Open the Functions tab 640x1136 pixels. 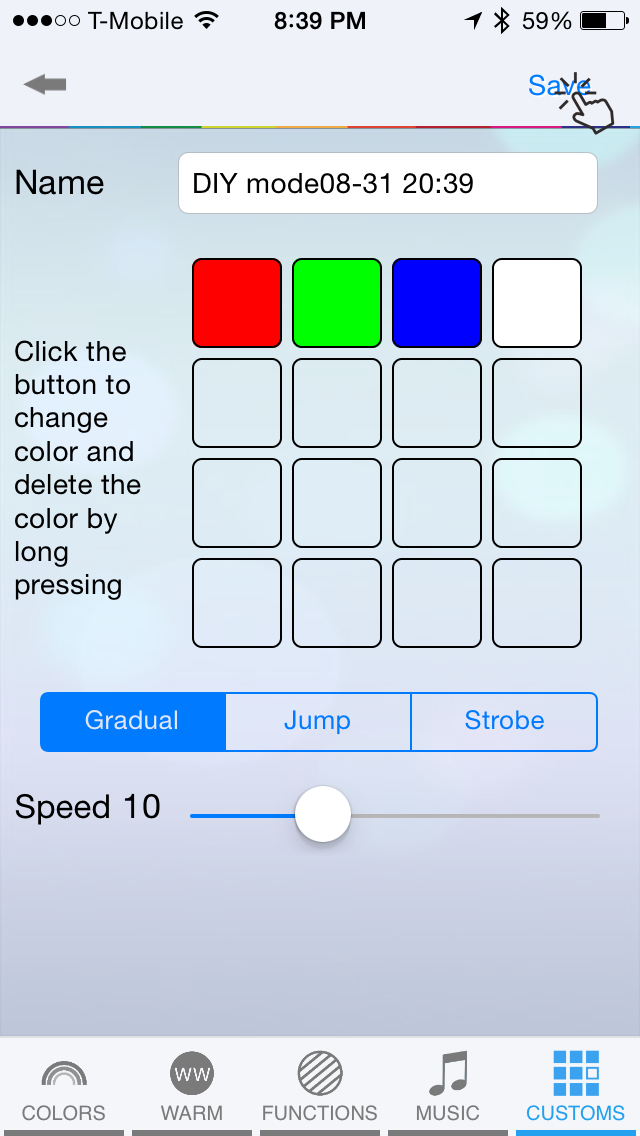(x=320, y=1086)
